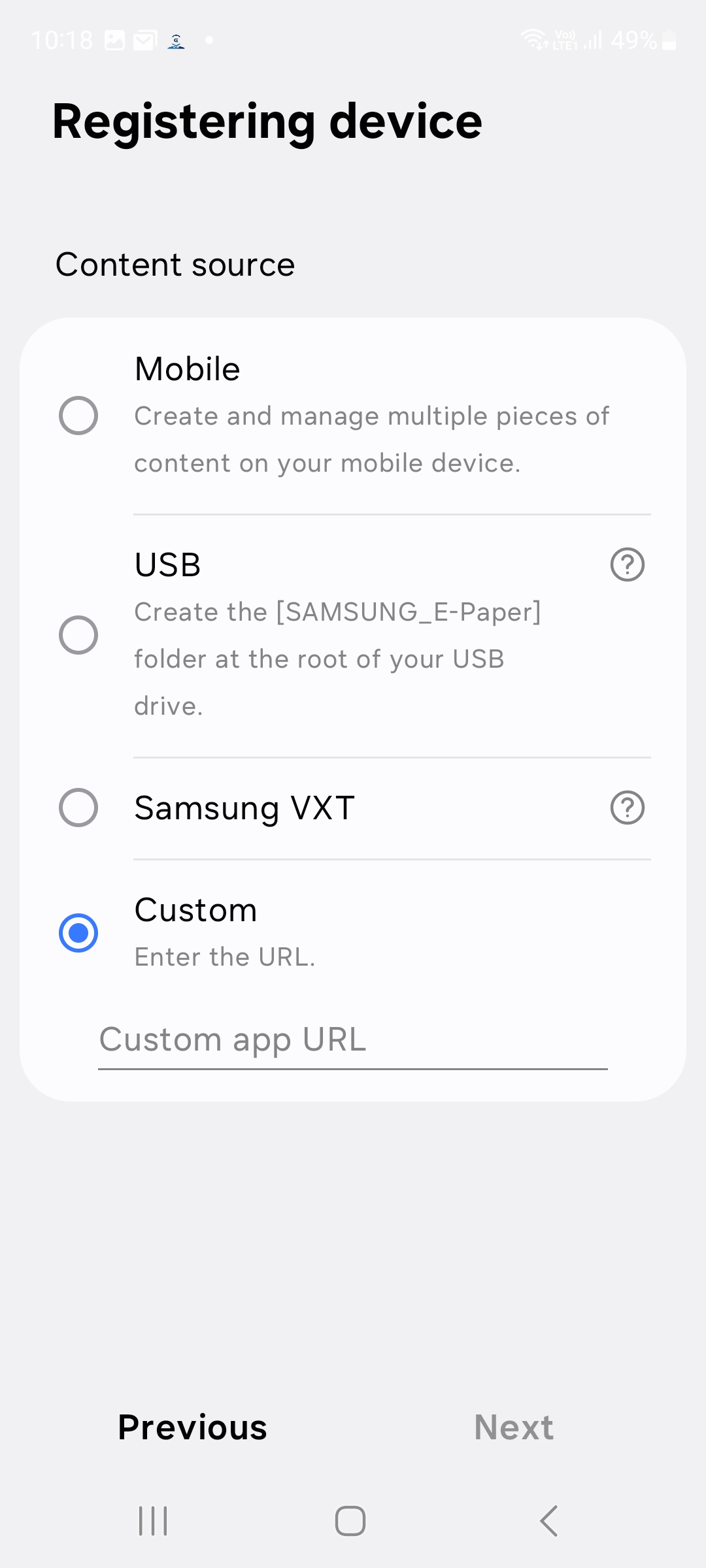The height and width of the screenshot is (1568, 706).
Task: Tap the Back navigation button
Action: (549, 1519)
